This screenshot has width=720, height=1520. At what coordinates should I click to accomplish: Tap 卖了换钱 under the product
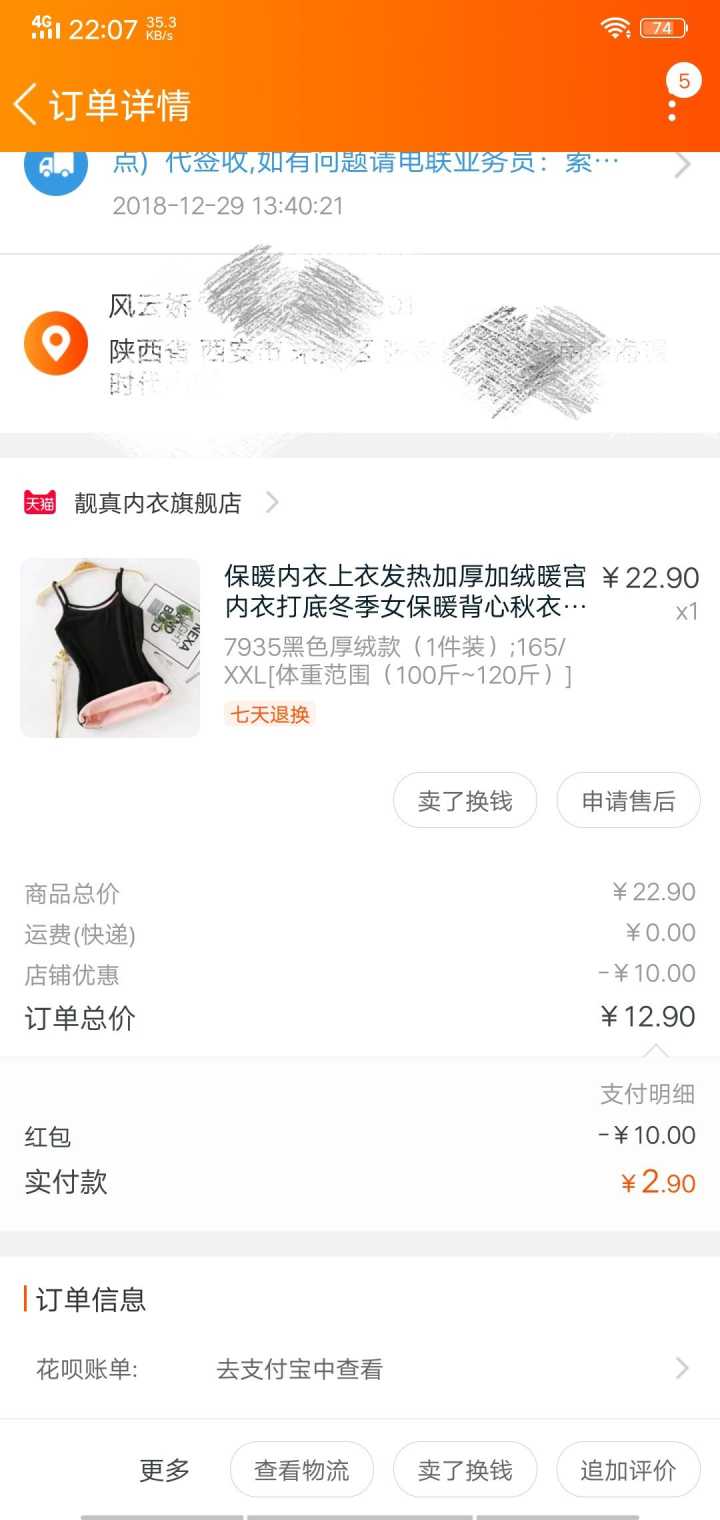[465, 800]
